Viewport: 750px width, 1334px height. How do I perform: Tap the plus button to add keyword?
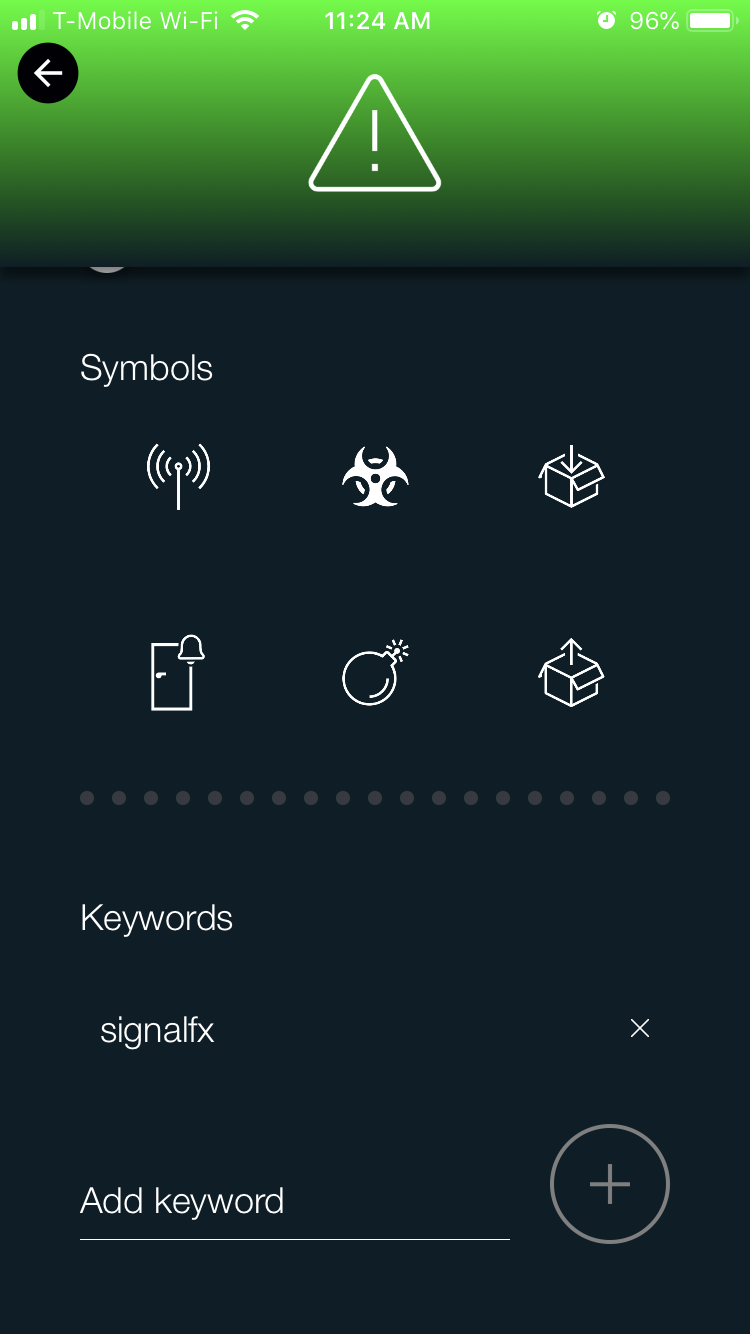(610, 1184)
